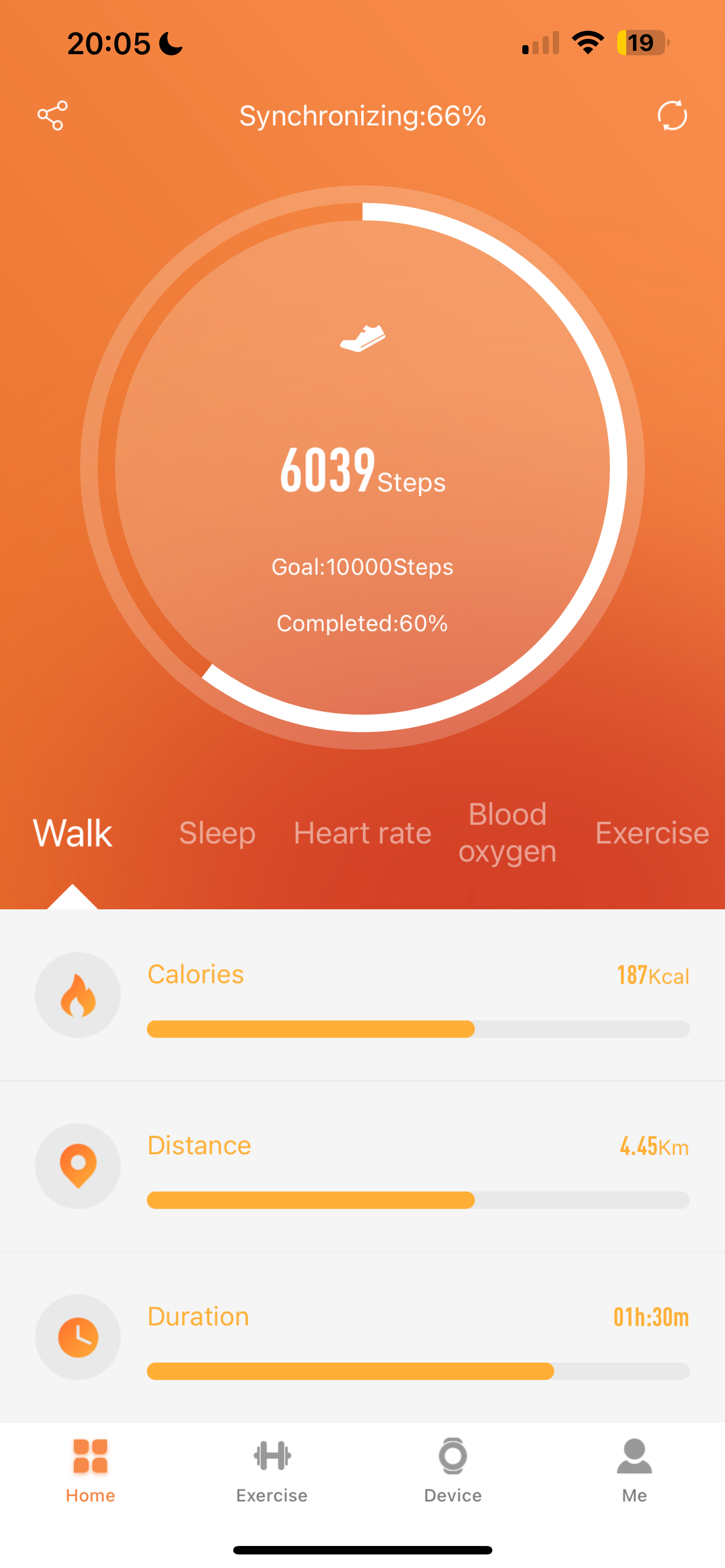Viewport: 725px width, 1568px height.
Task: Open the Calories row
Action: (362, 995)
